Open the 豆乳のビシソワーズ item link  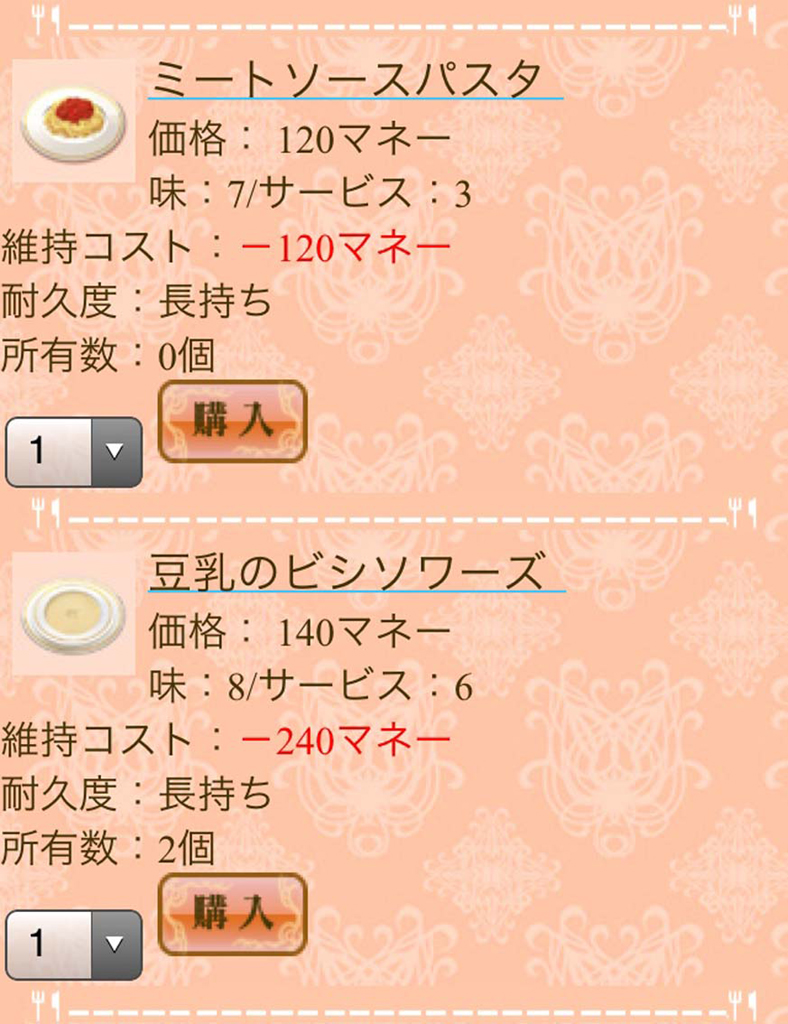[x=356, y=571]
